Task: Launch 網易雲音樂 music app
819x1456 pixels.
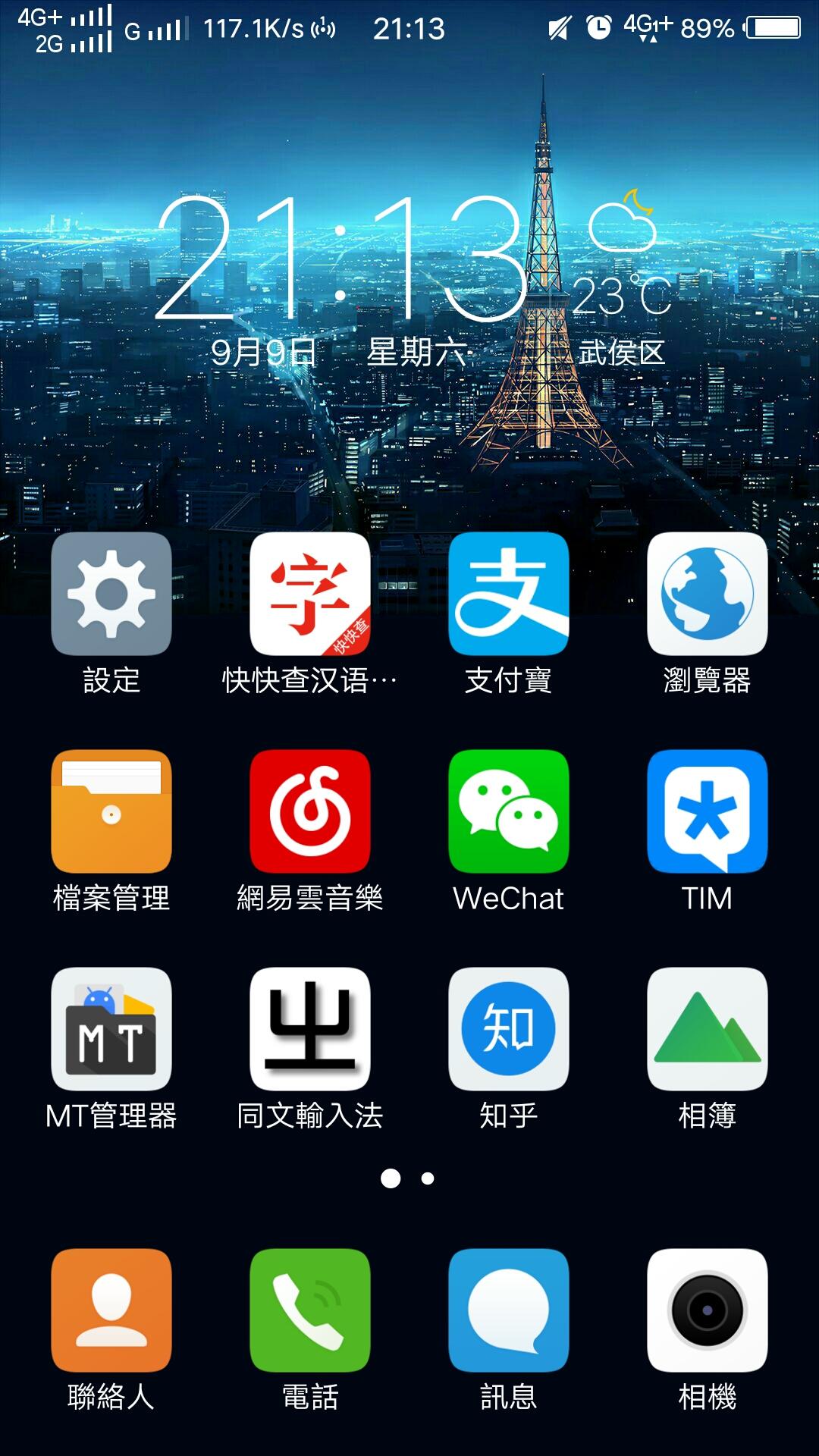Action: point(310,811)
